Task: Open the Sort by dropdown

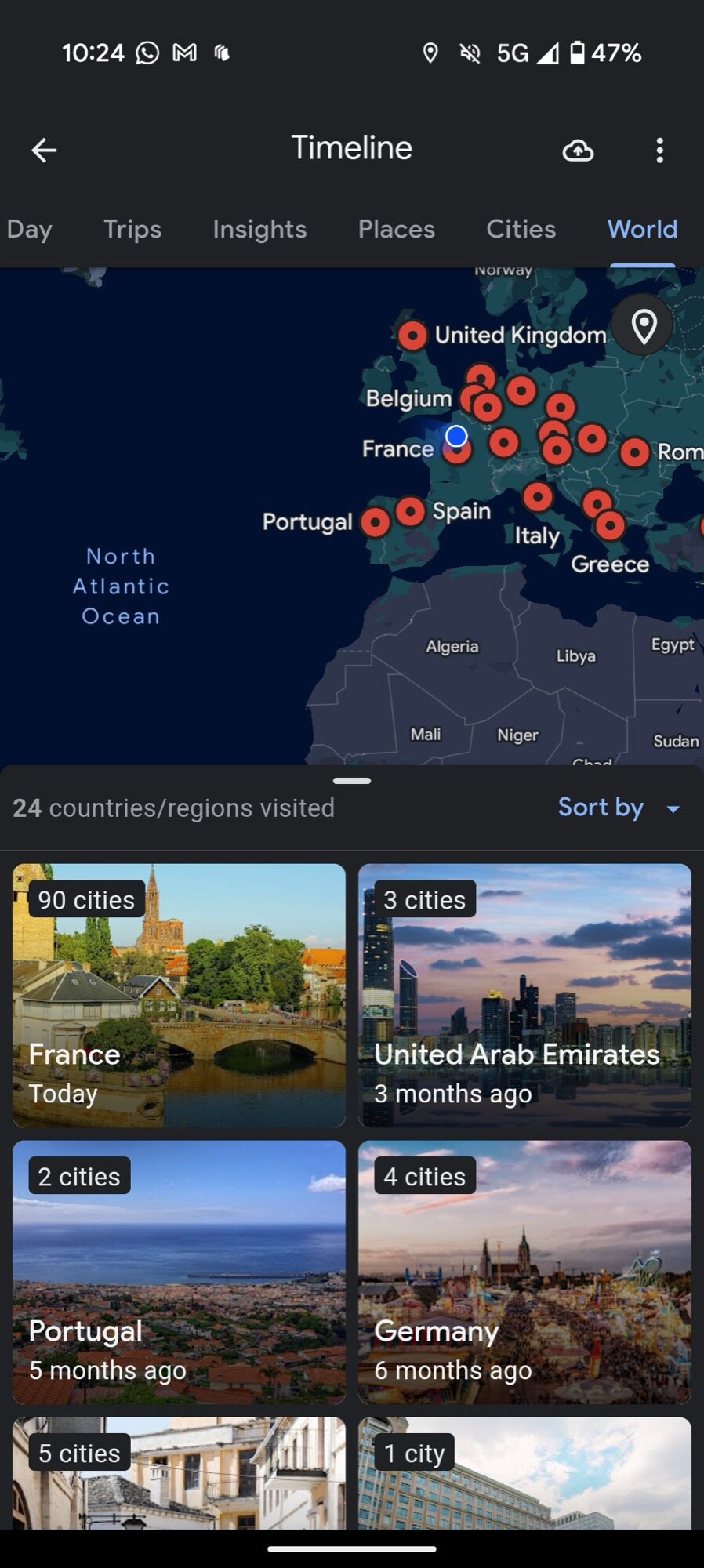Action: click(618, 808)
